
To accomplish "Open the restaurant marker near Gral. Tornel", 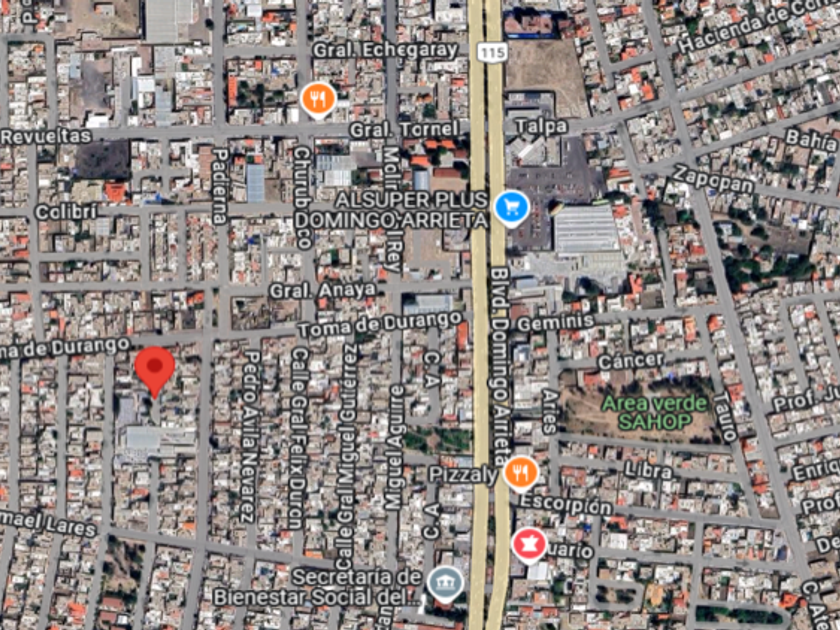I will [x=318, y=100].
